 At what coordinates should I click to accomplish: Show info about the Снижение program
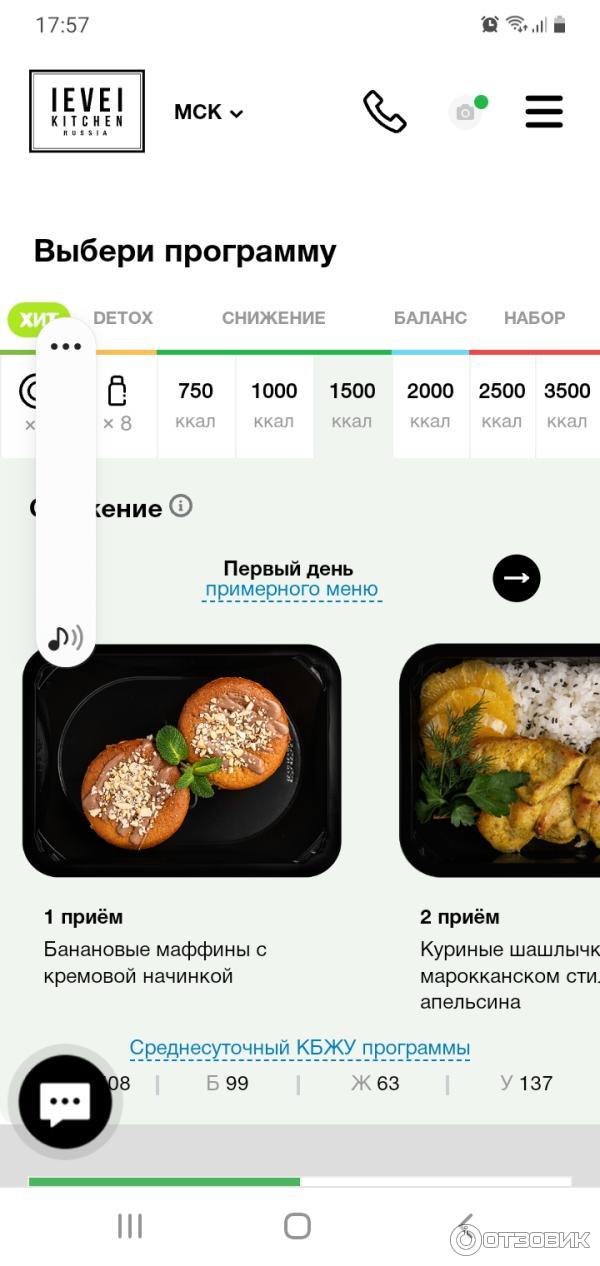181,506
